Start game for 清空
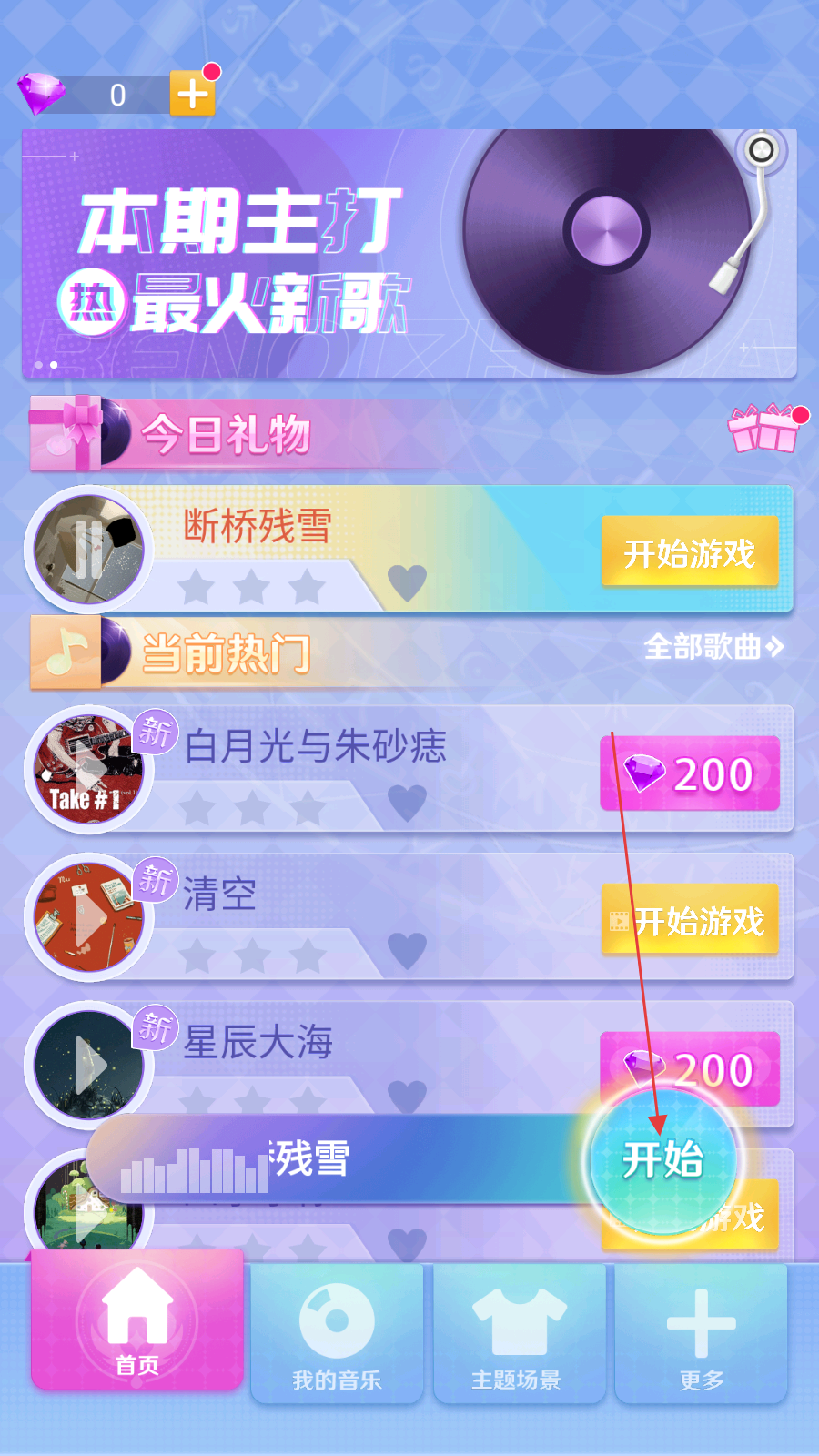Viewport: 819px width, 1456px height. (x=690, y=920)
